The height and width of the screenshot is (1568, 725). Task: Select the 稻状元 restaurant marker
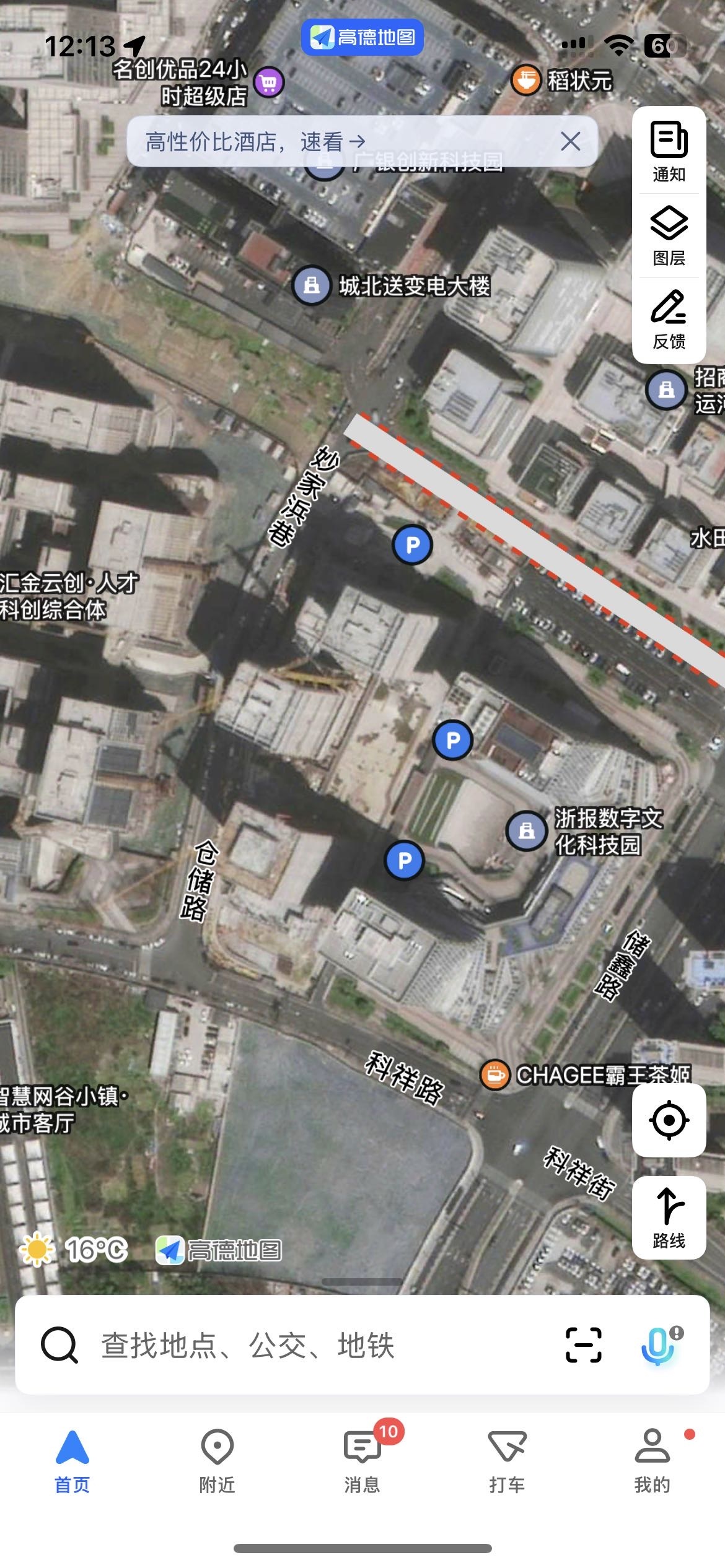pyautogui.click(x=526, y=81)
